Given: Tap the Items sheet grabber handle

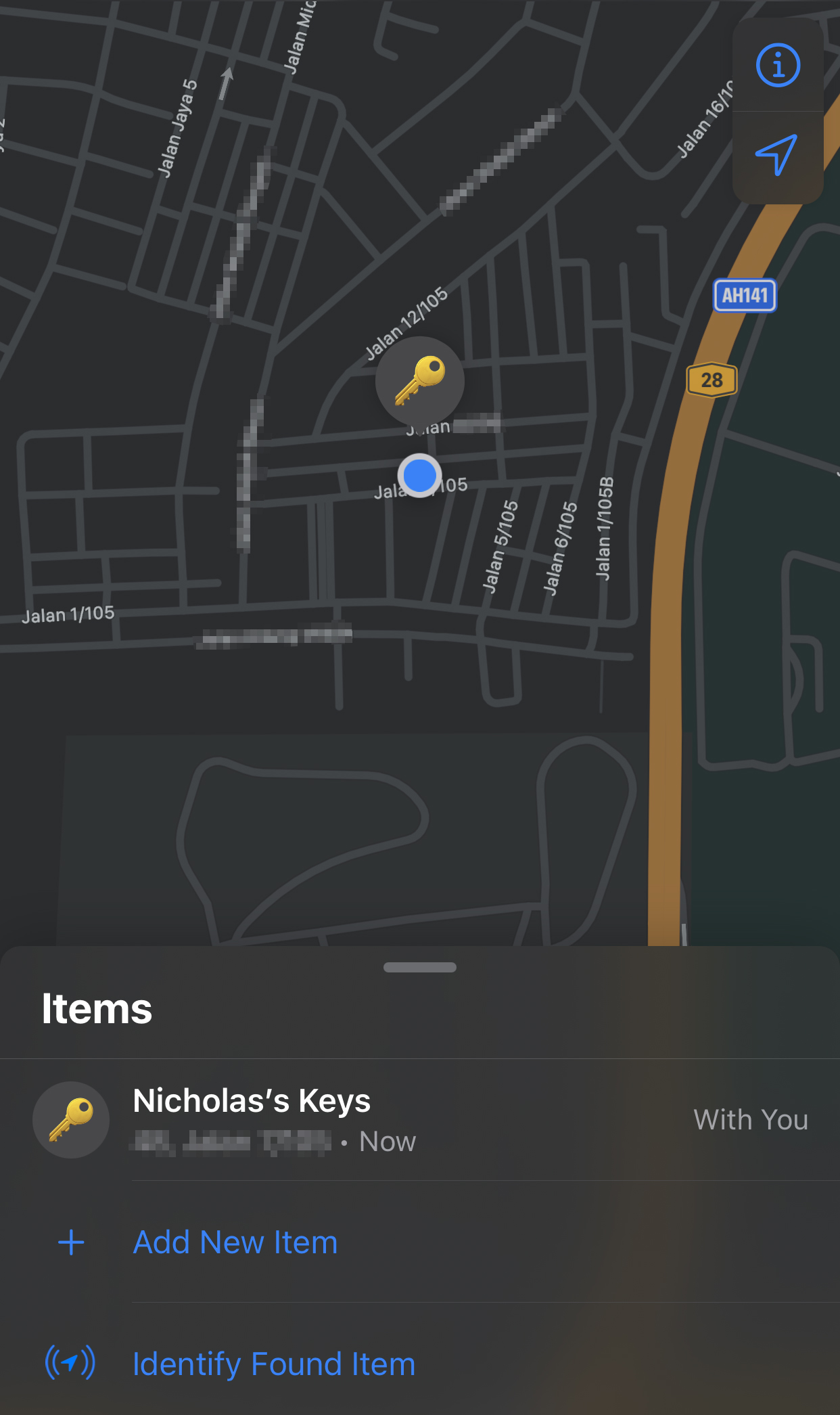Looking at the screenshot, I should (419, 967).
